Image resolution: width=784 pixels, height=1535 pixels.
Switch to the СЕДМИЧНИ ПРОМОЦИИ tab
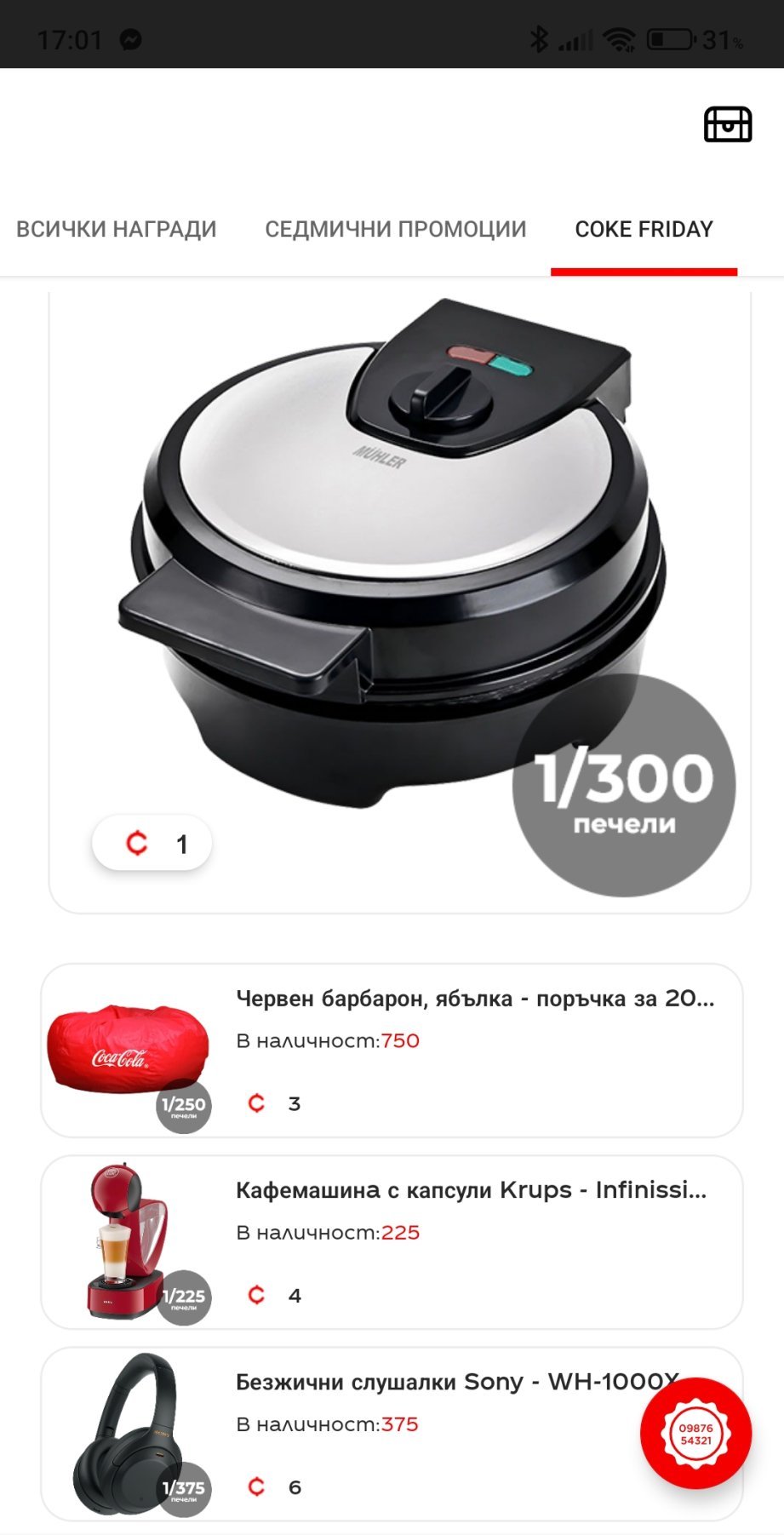tap(395, 229)
